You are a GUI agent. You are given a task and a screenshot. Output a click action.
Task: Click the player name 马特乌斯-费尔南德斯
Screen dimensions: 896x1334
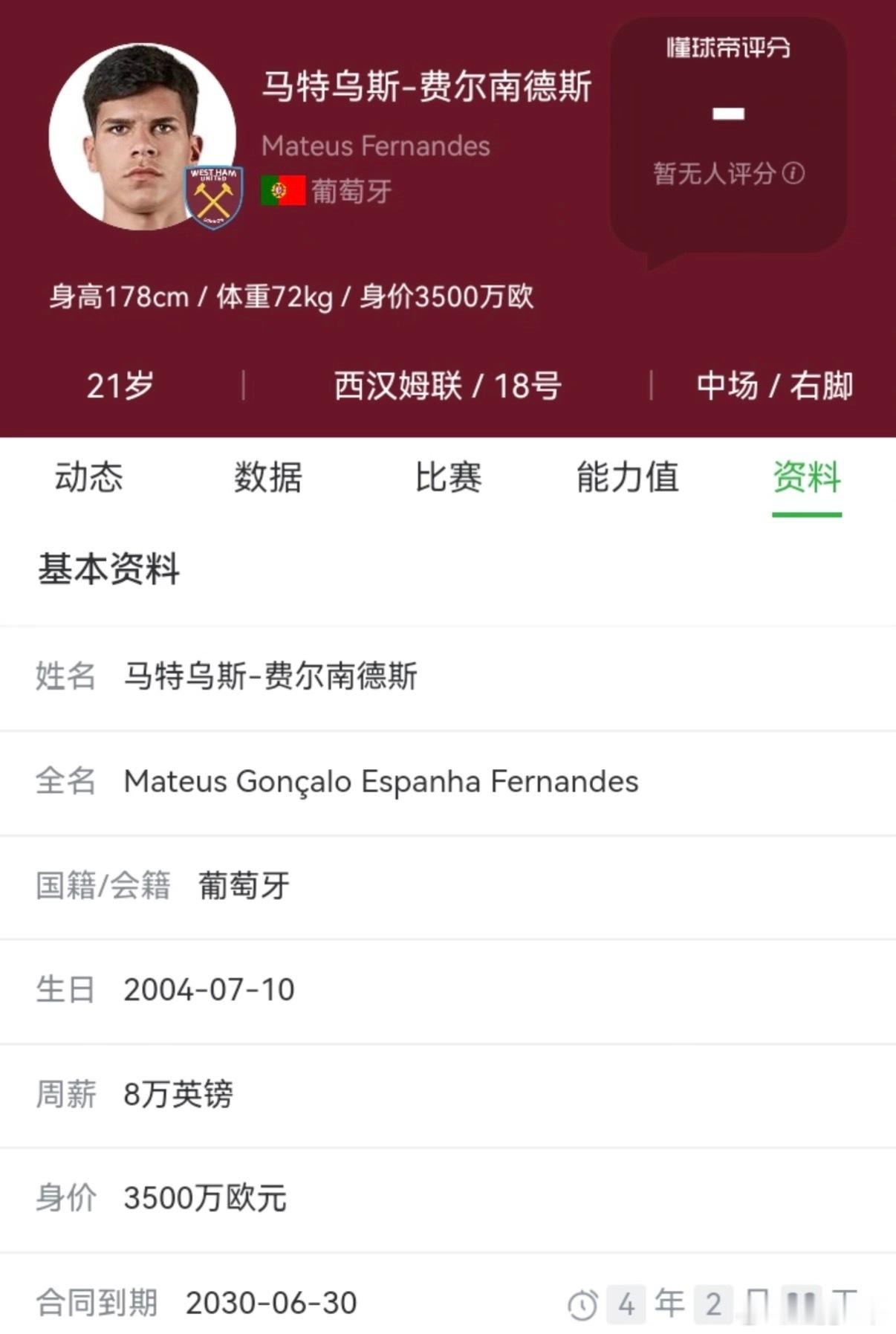click(426, 89)
